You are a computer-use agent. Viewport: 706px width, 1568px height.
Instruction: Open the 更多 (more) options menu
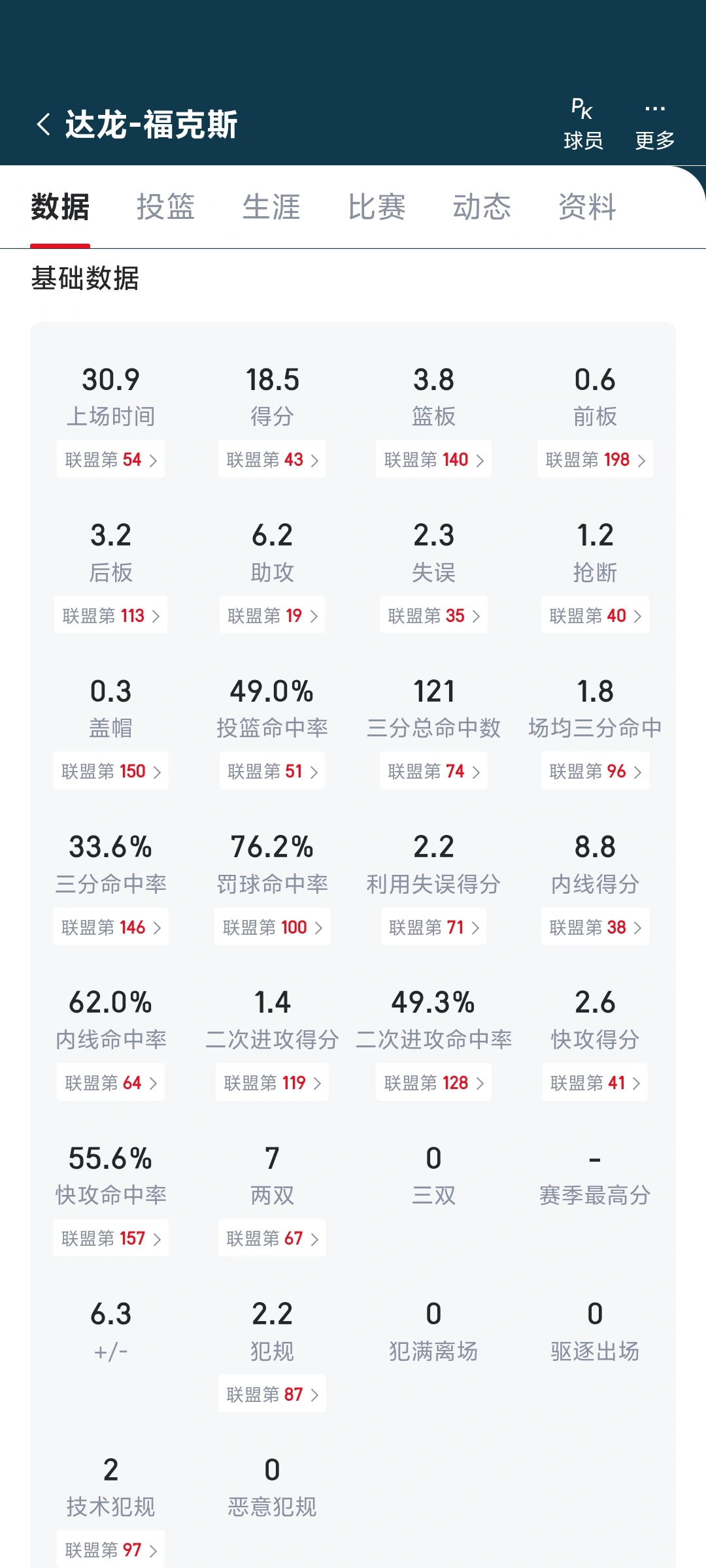[654, 121]
